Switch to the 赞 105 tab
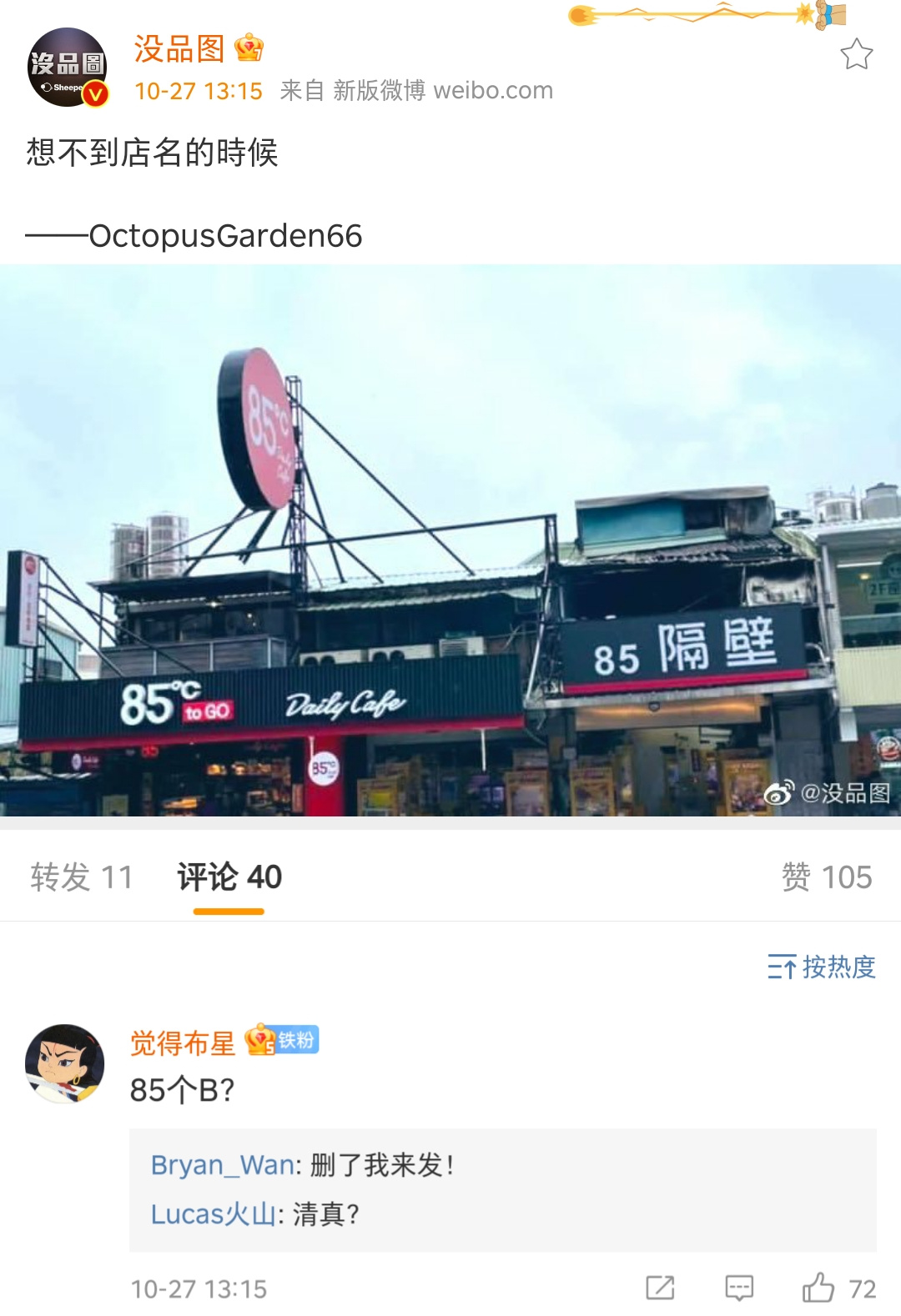Viewport: 901px width, 1316px height. pyautogui.click(x=826, y=876)
